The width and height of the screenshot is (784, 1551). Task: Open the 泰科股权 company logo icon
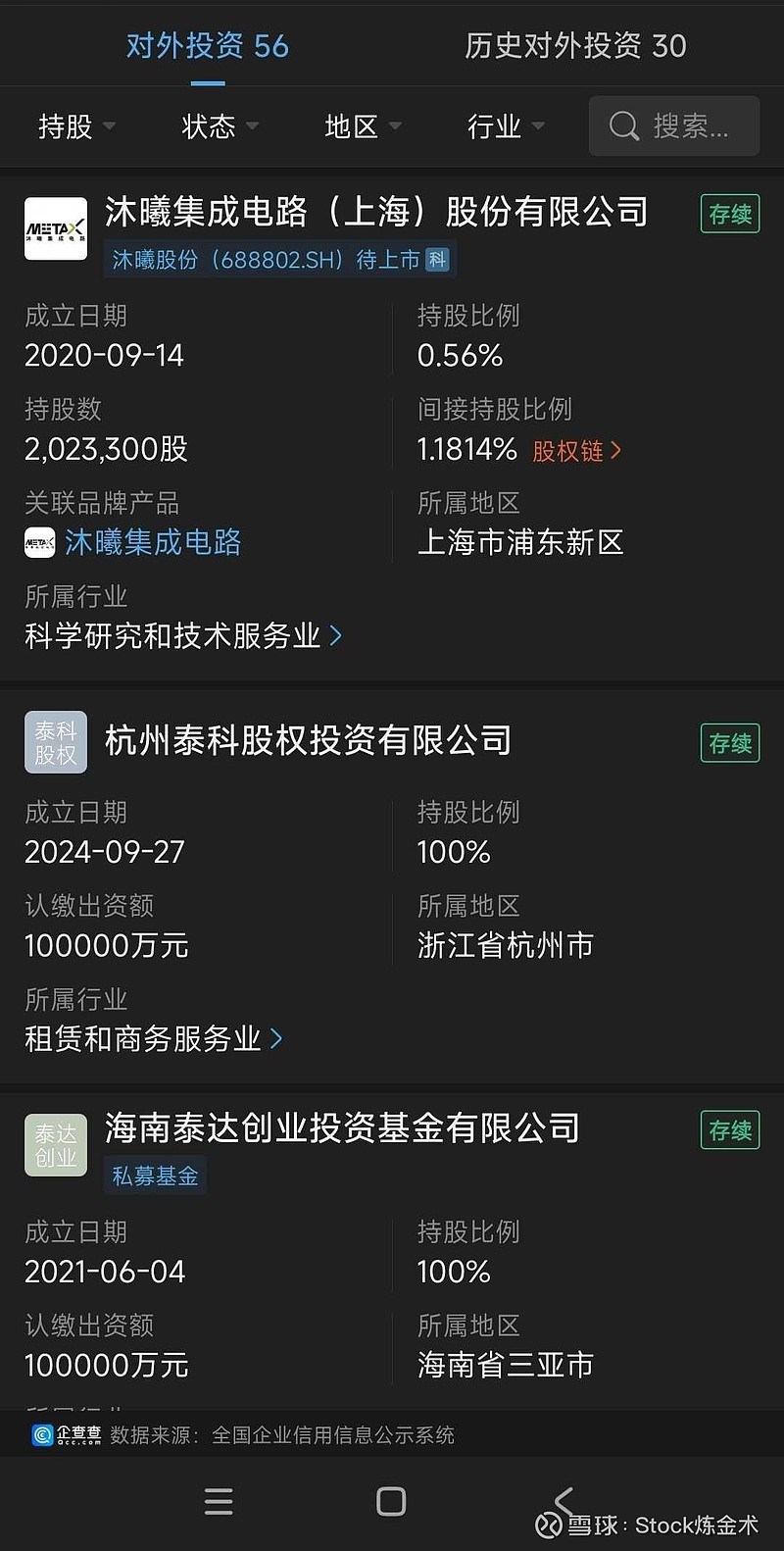[55, 742]
